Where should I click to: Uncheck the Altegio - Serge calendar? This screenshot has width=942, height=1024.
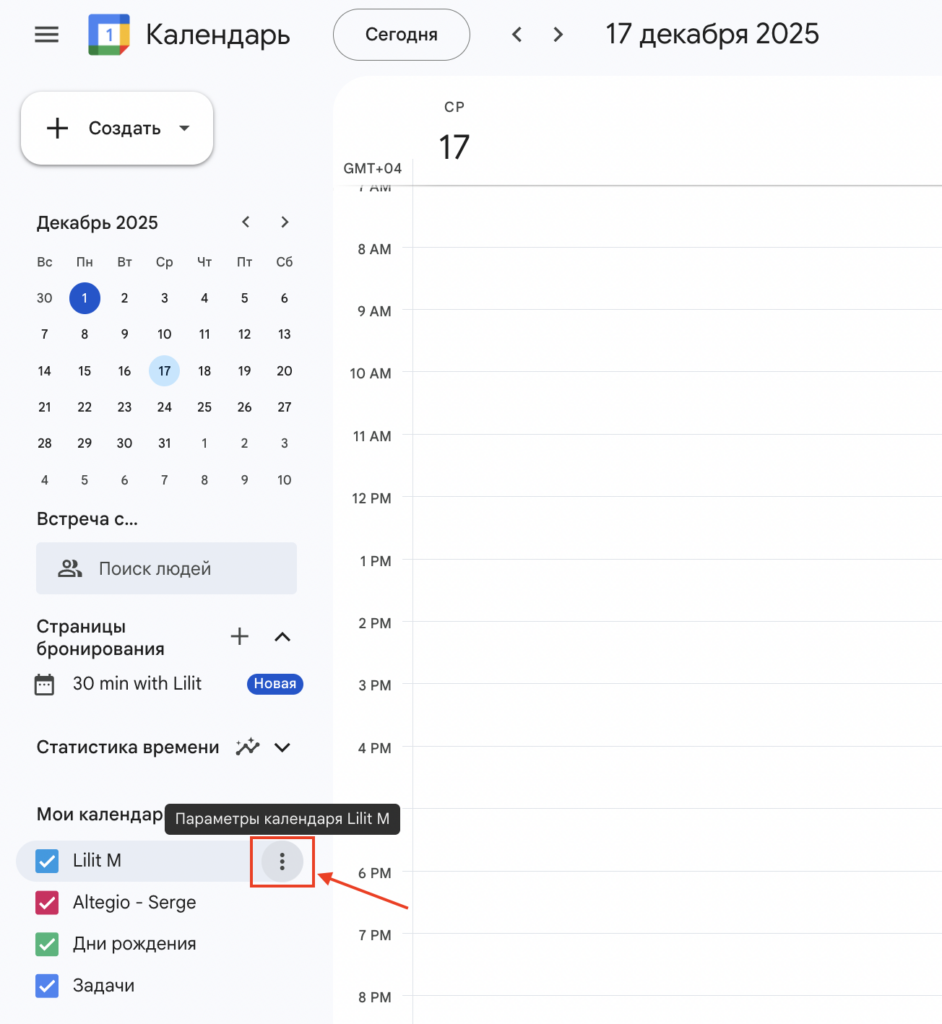(47, 903)
